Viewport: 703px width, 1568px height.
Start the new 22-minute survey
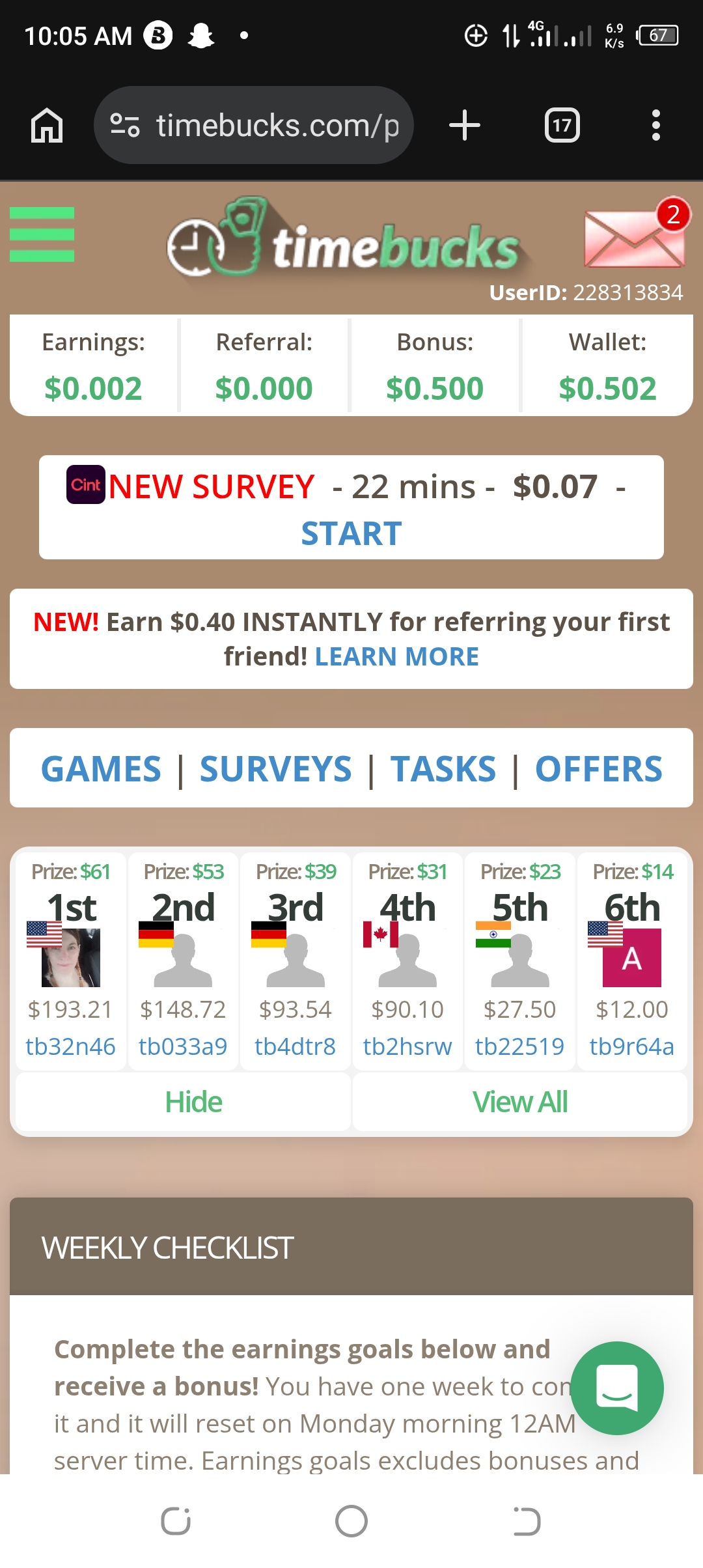(x=351, y=533)
